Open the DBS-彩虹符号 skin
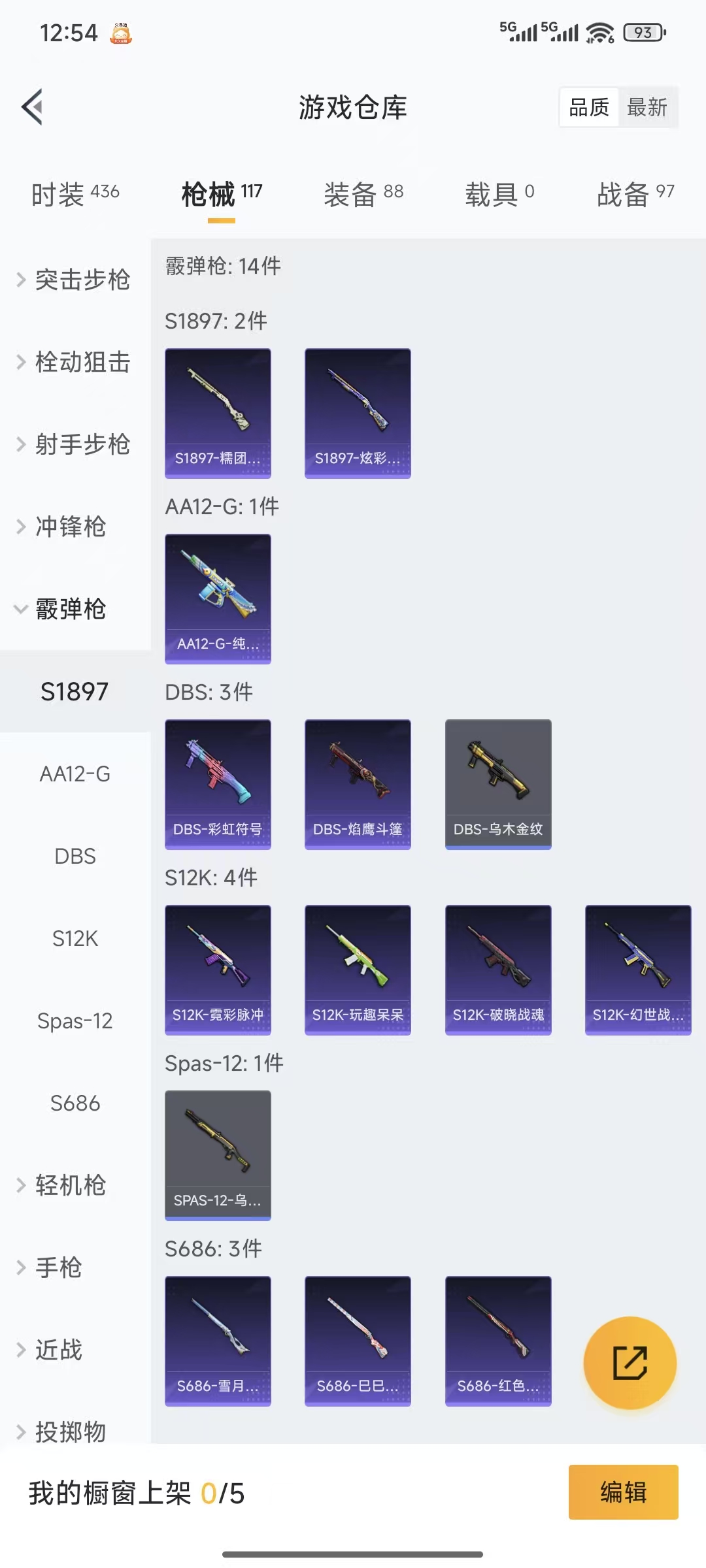 [x=218, y=784]
